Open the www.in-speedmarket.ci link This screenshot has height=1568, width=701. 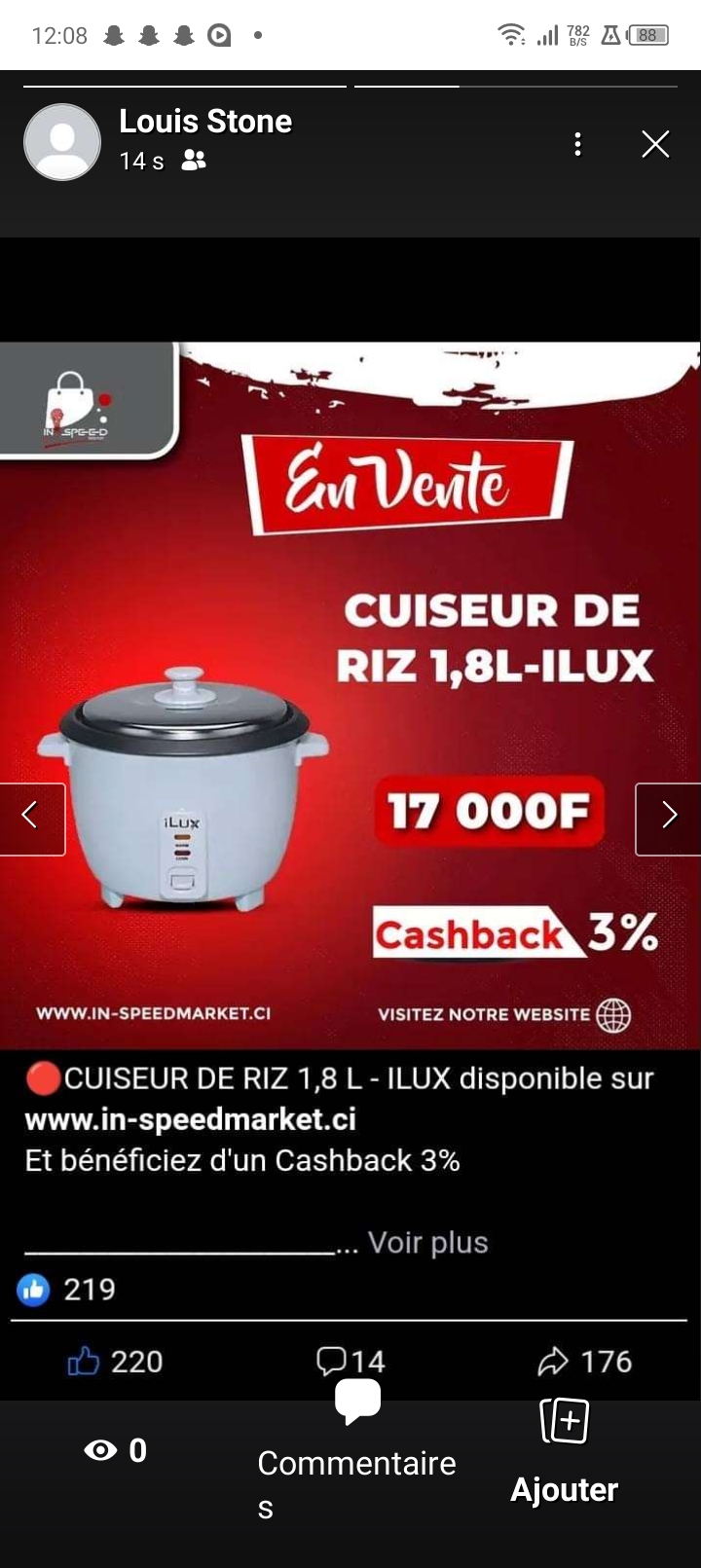[x=190, y=1119]
